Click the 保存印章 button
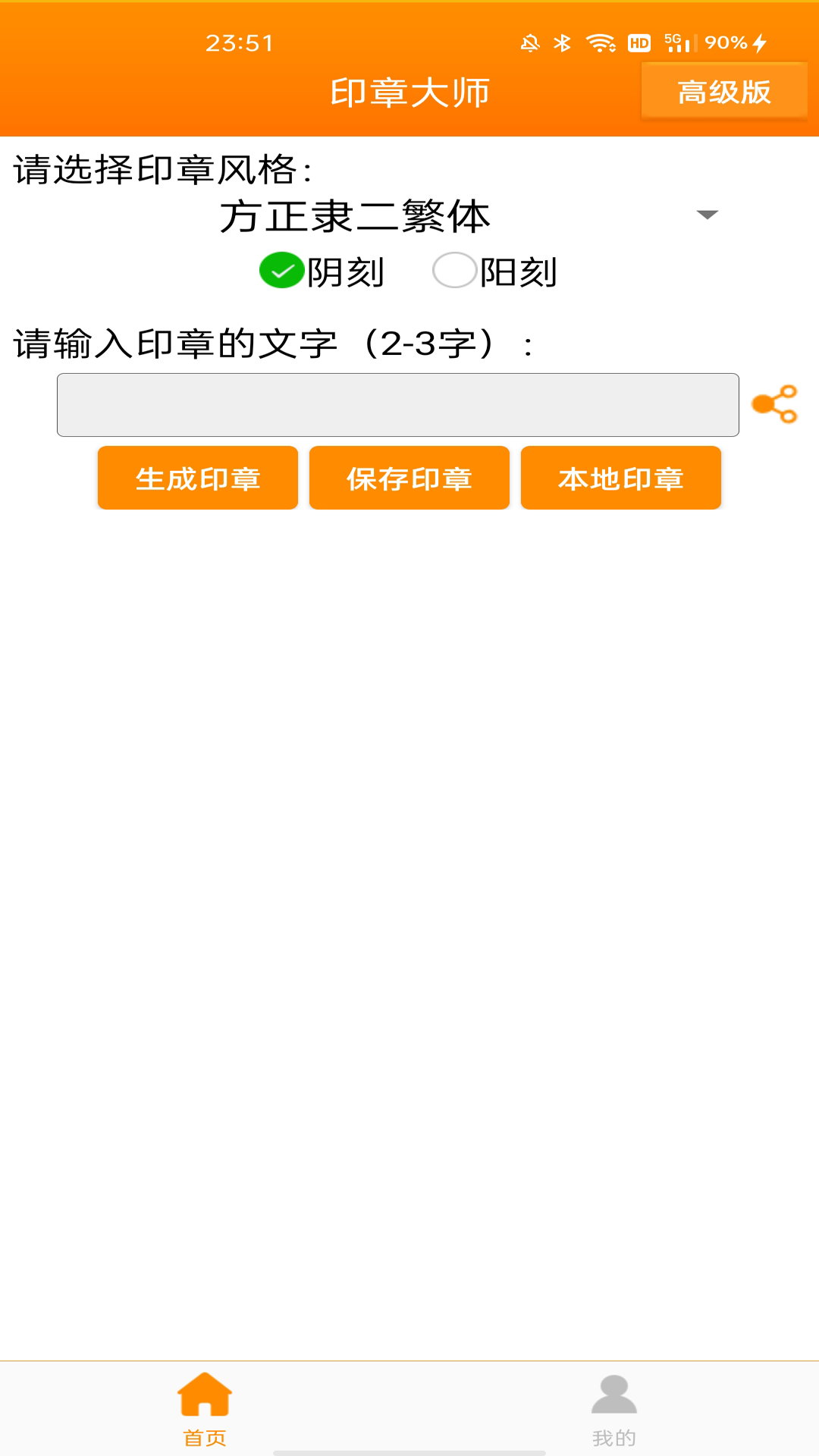 pos(409,478)
